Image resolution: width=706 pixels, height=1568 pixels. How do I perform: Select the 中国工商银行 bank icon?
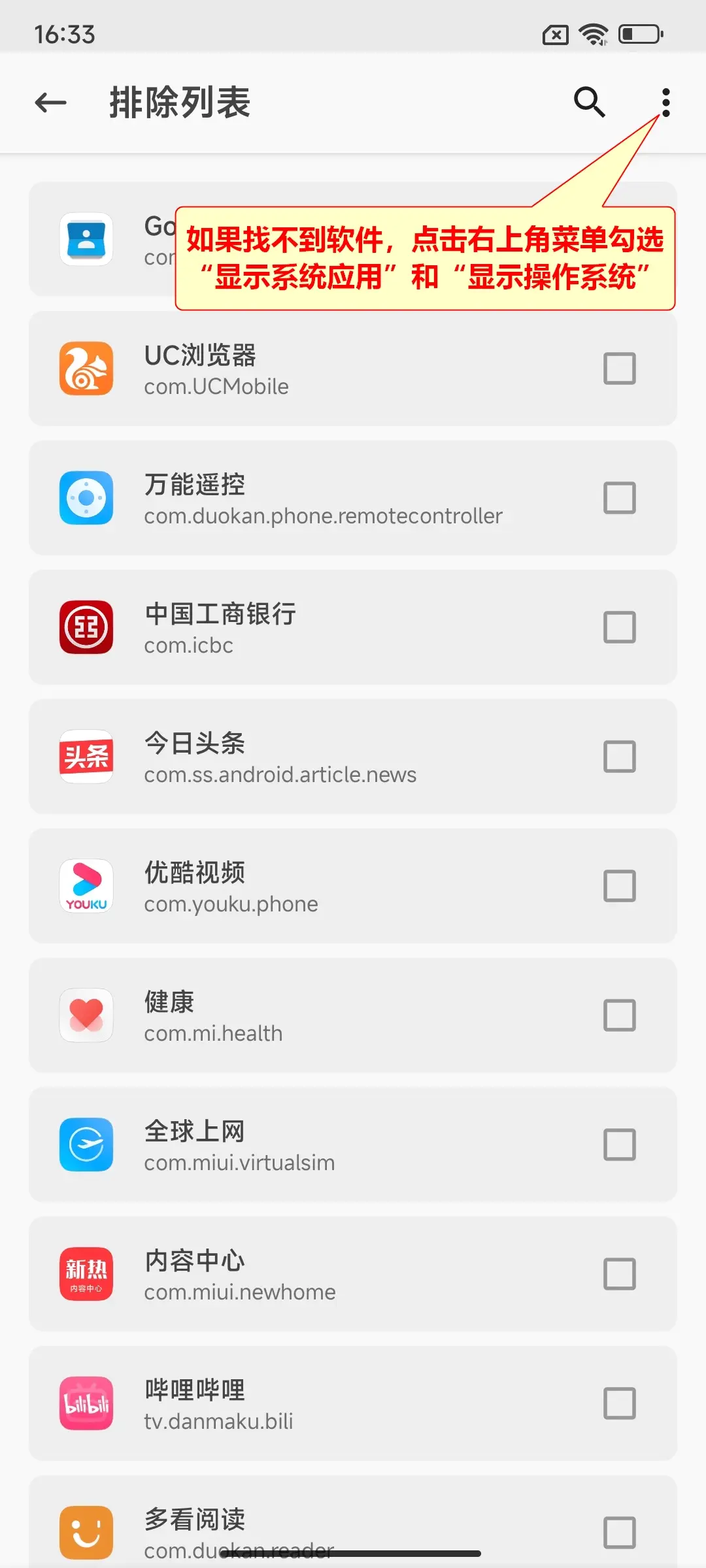click(86, 627)
